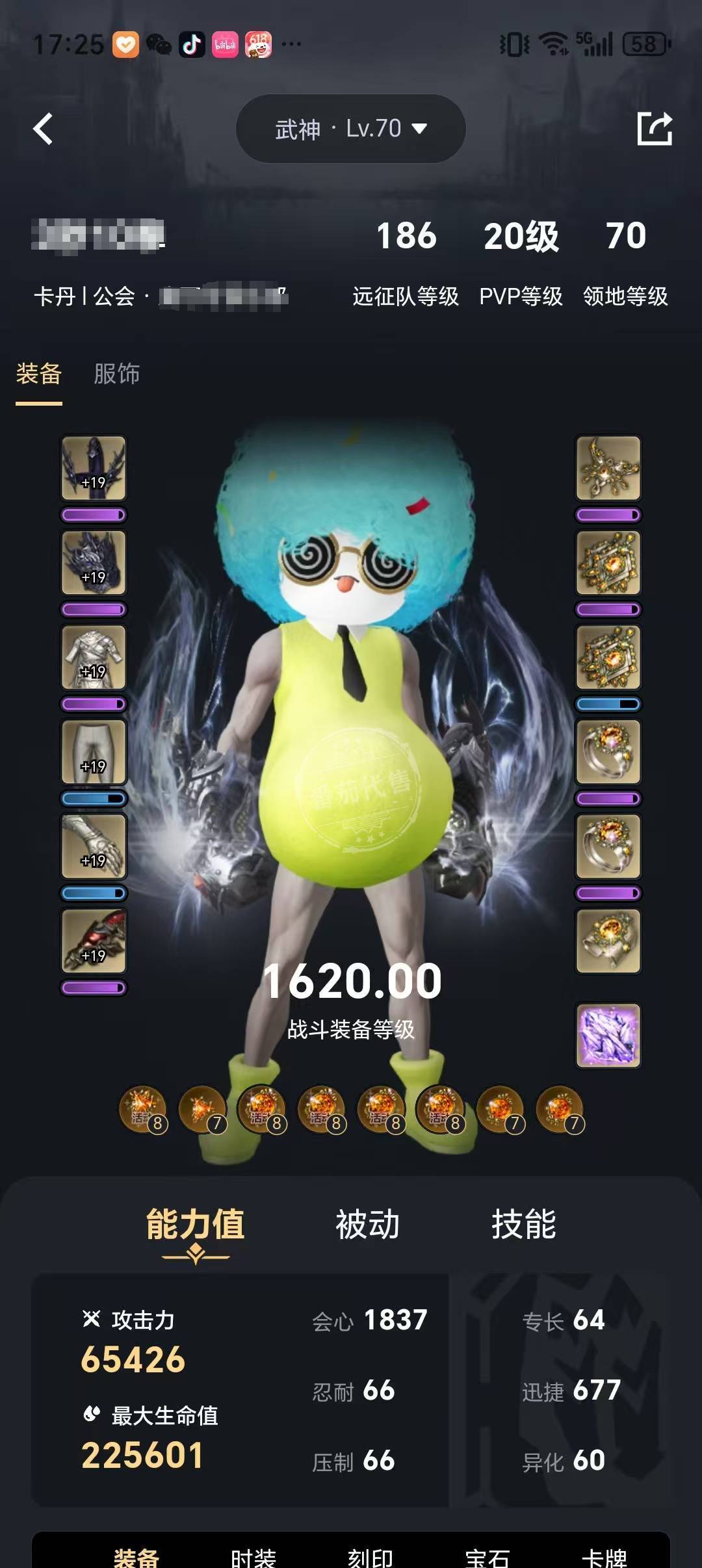
Task: Open the 时装 bottom tab
Action: click(x=253, y=1558)
